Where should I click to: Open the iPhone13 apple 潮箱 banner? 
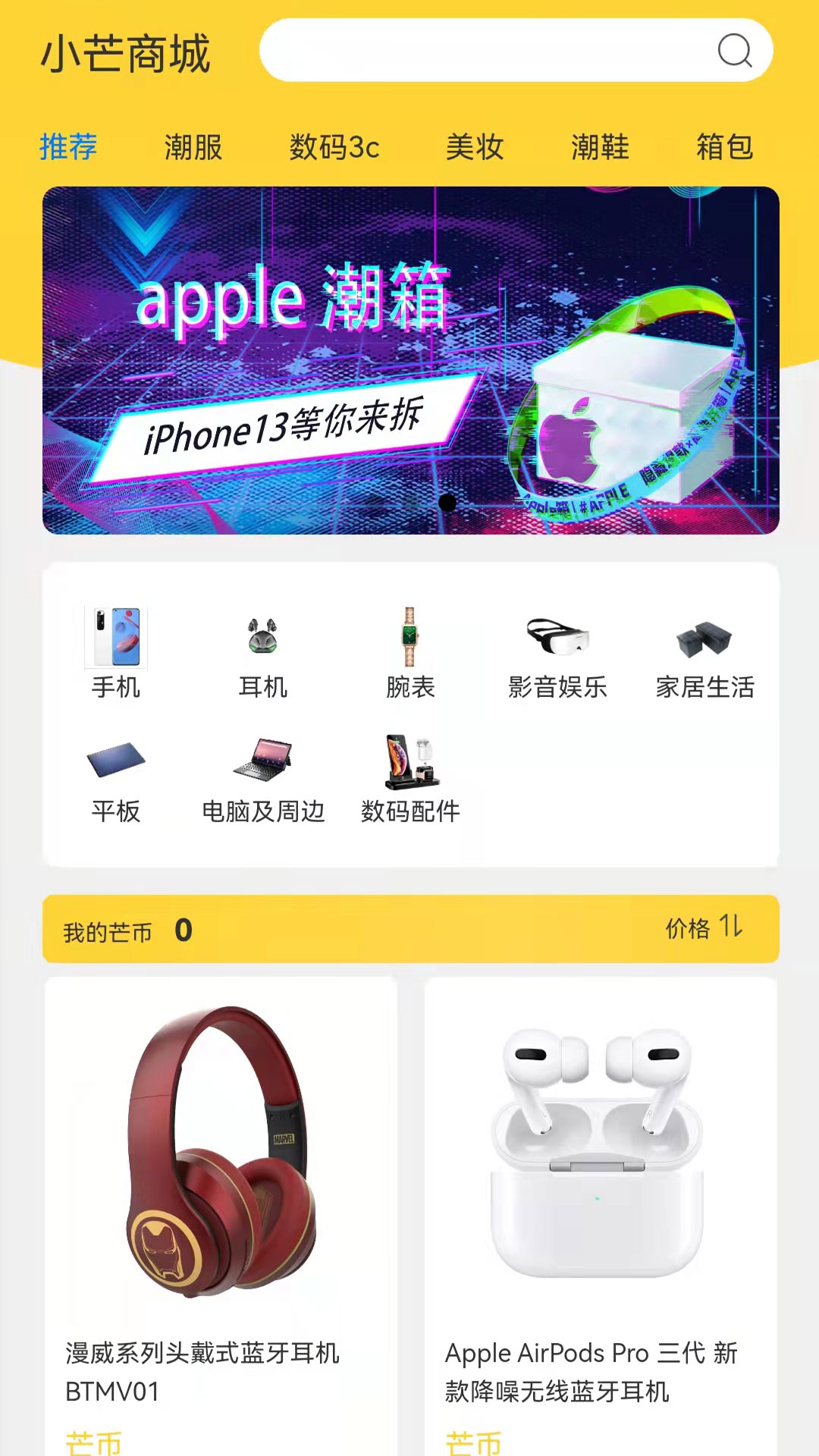[409, 362]
